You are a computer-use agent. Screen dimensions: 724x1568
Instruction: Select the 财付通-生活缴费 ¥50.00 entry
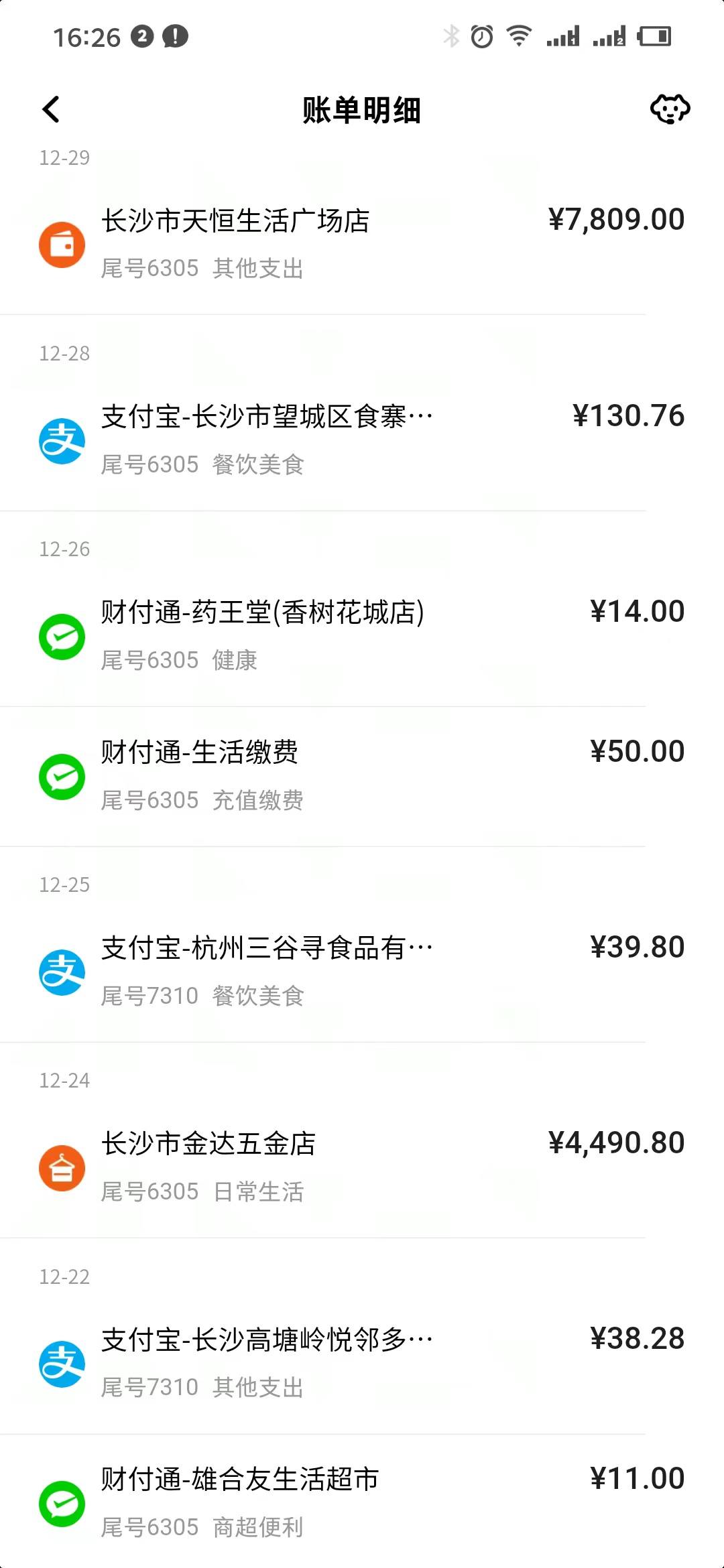click(362, 777)
